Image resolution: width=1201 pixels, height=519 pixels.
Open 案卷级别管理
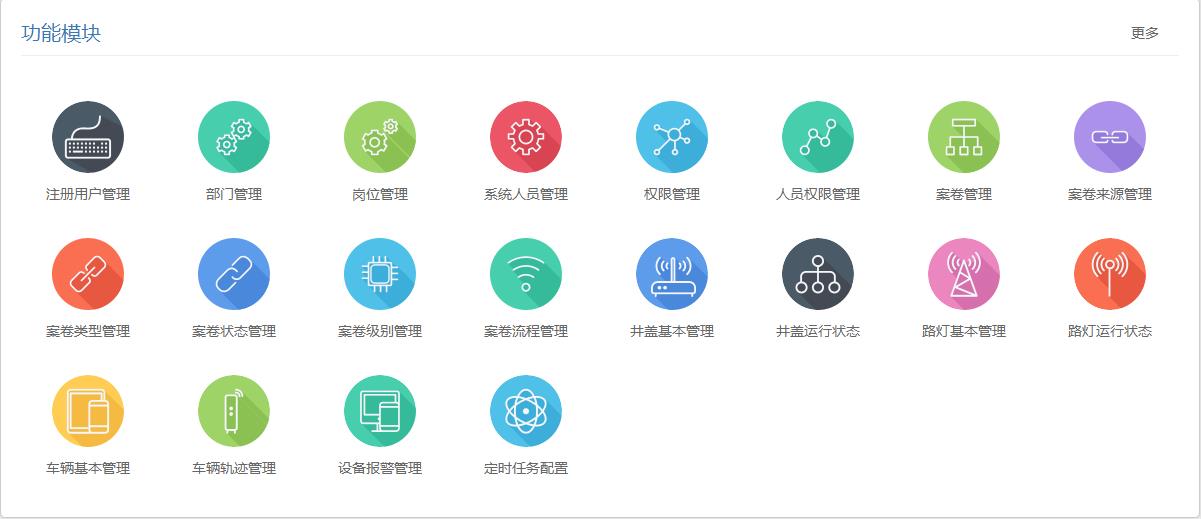[x=380, y=275]
